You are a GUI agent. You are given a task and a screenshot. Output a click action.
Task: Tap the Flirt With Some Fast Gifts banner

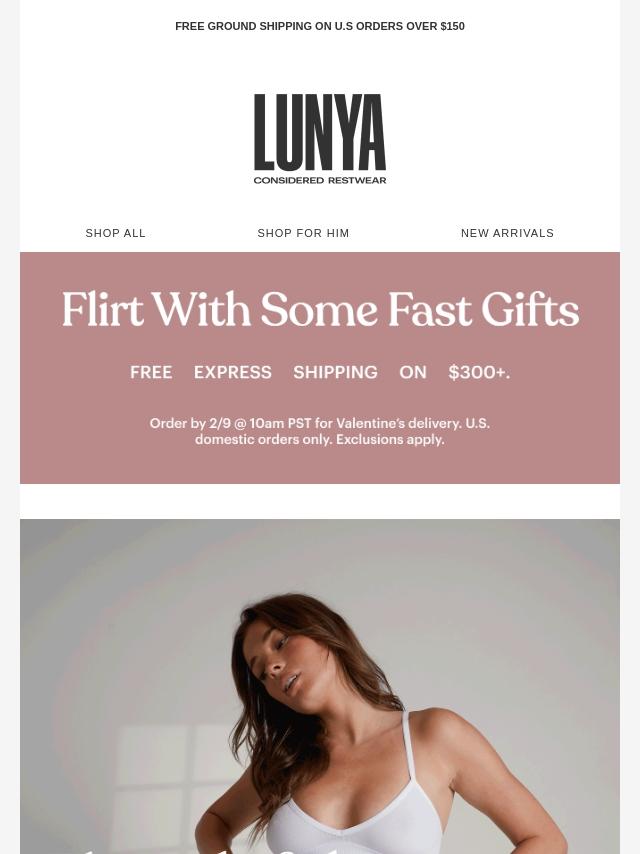pyautogui.click(x=320, y=368)
